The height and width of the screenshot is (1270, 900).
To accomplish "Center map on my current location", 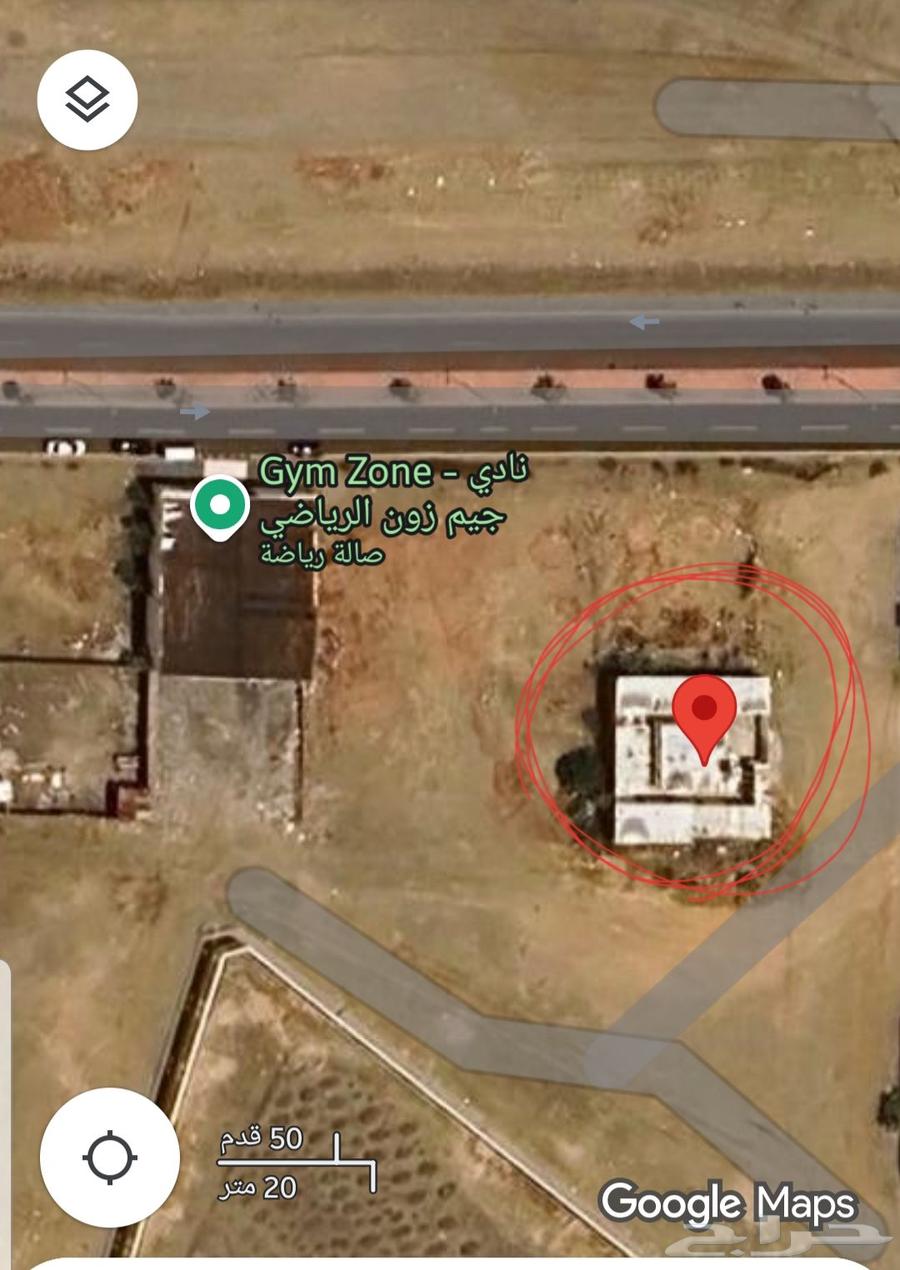I will point(110,1157).
